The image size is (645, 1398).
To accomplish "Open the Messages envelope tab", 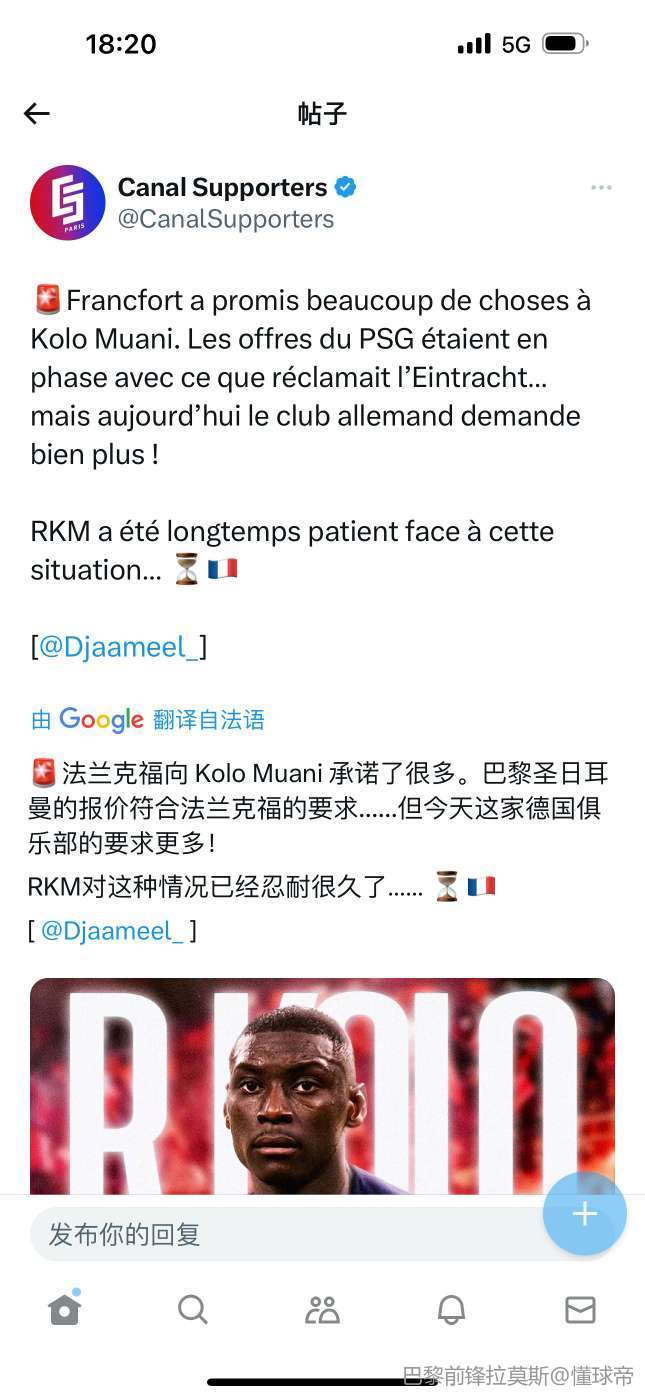I will (x=580, y=1309).
